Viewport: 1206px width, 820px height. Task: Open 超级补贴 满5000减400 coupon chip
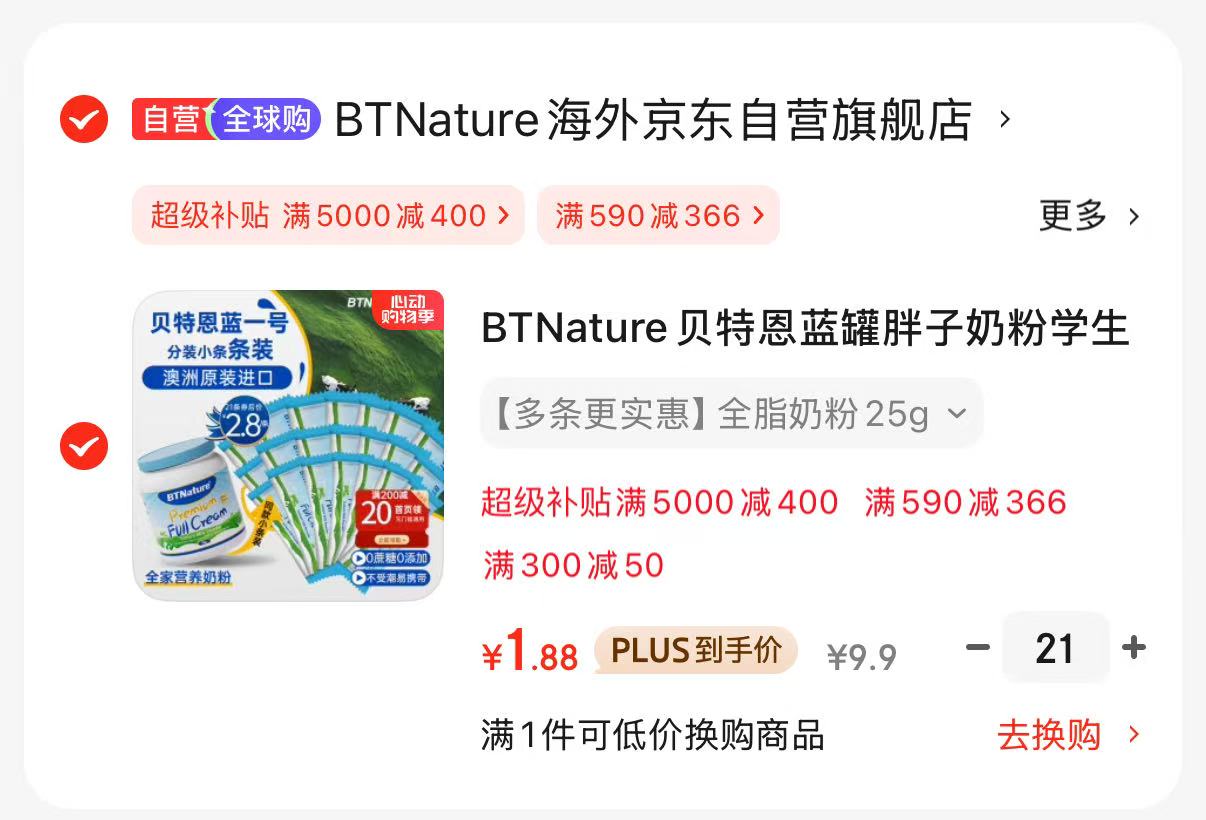tap(328, 215)
